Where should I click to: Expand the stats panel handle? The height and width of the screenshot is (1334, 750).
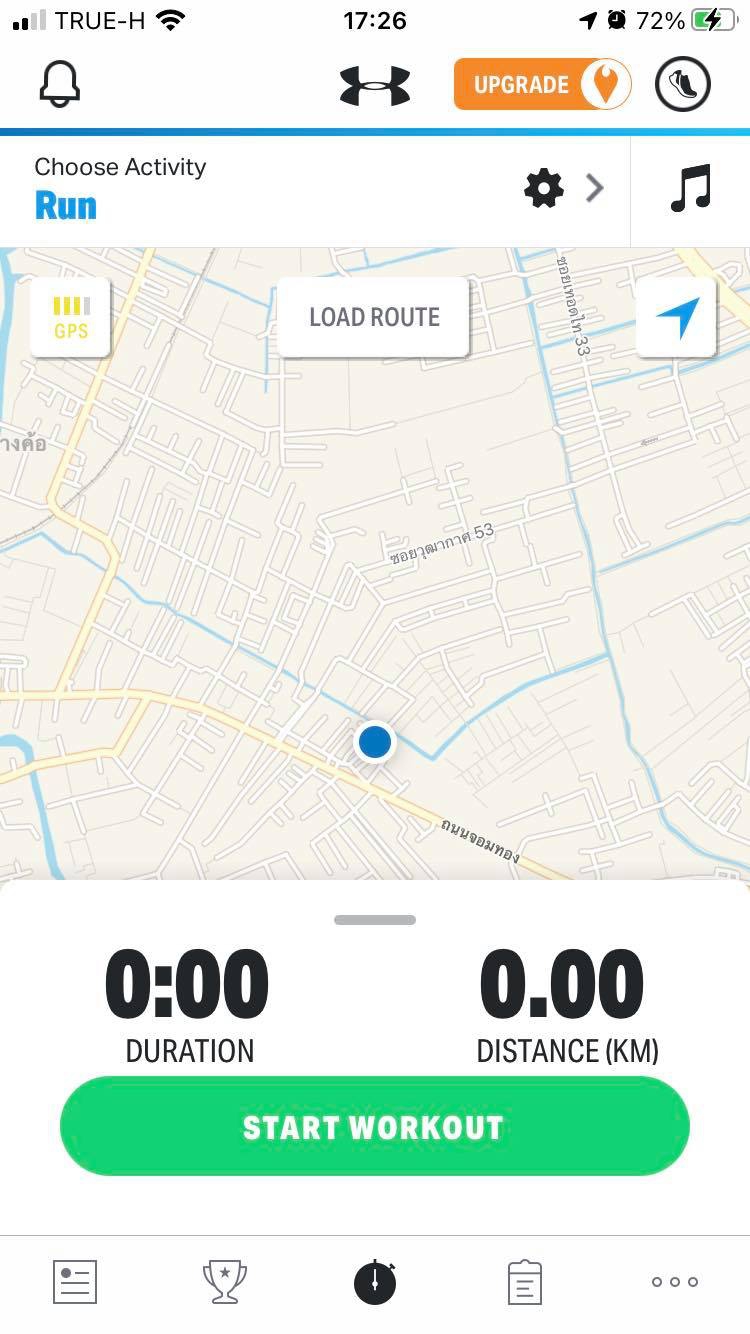375,920
